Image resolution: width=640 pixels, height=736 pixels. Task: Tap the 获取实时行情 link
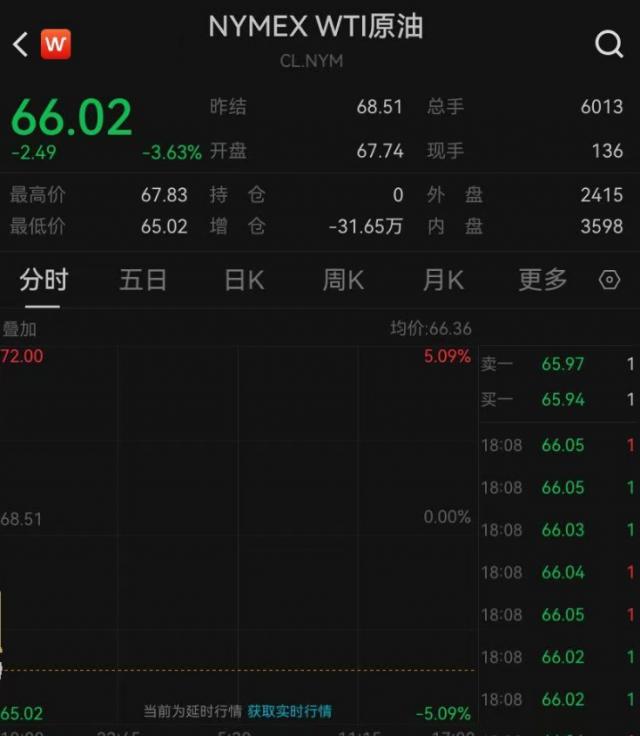click(x=289, y=711)
